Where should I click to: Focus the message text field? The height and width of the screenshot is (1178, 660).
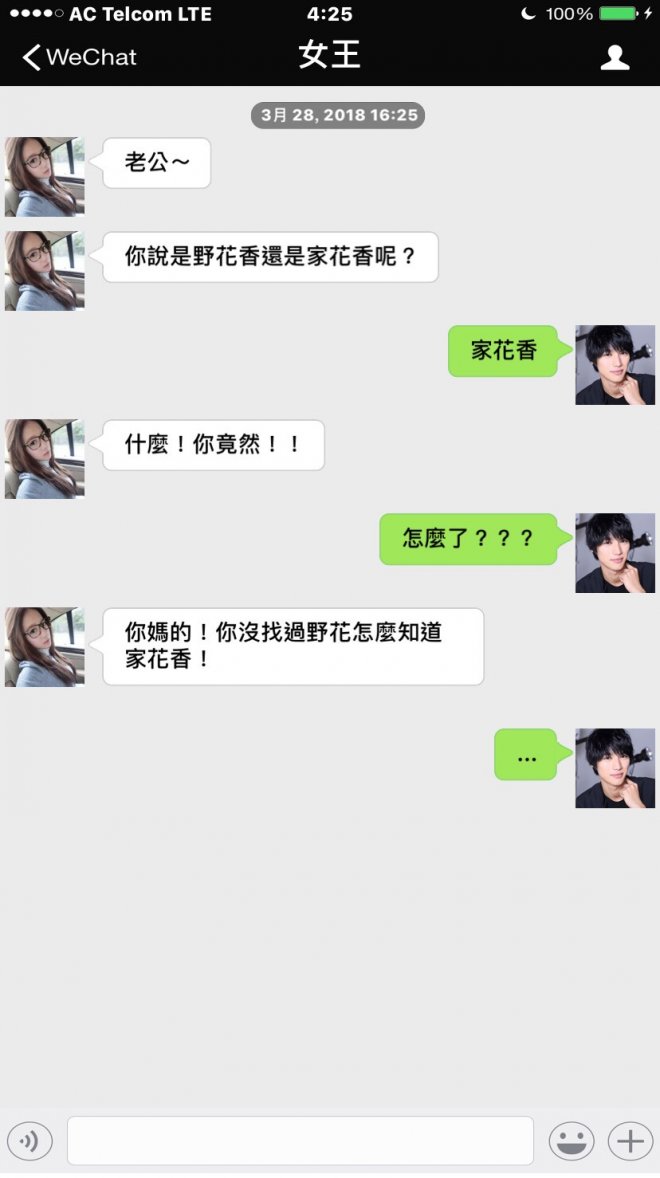pyautogui.click(x=300, y=1141)
